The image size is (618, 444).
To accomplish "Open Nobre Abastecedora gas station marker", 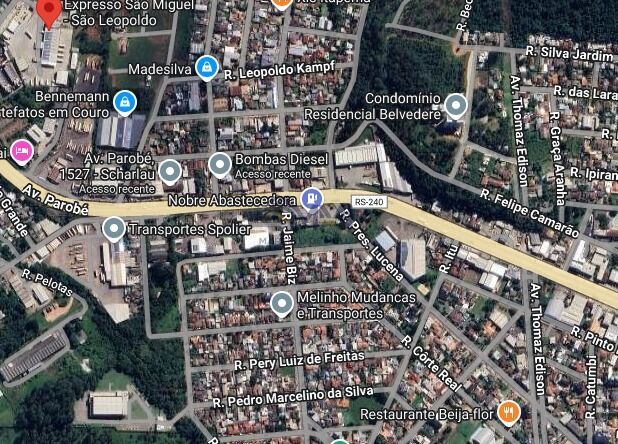I will [x=313, y=199].
